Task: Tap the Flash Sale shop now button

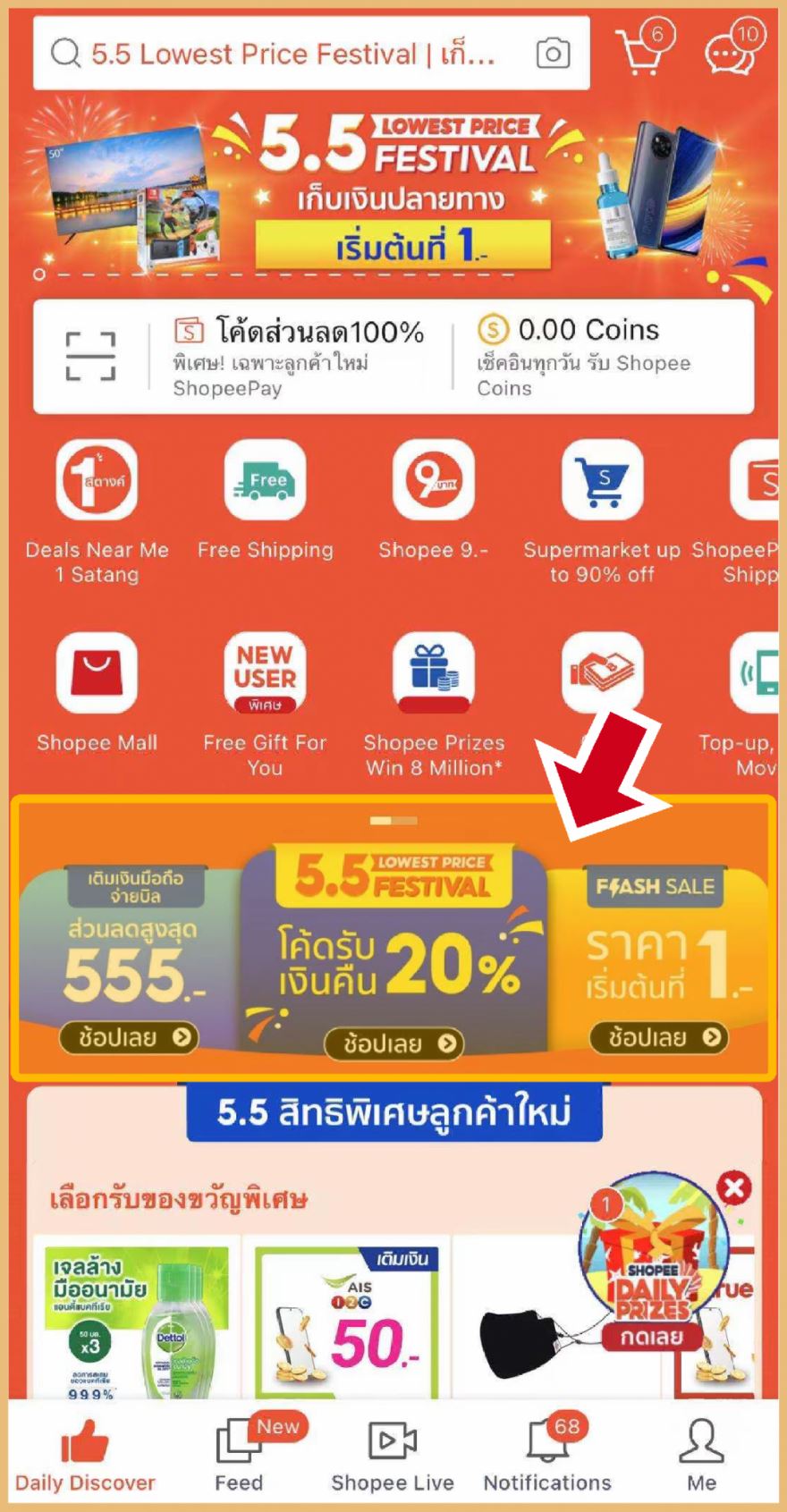Action: tap(659, 1037)
